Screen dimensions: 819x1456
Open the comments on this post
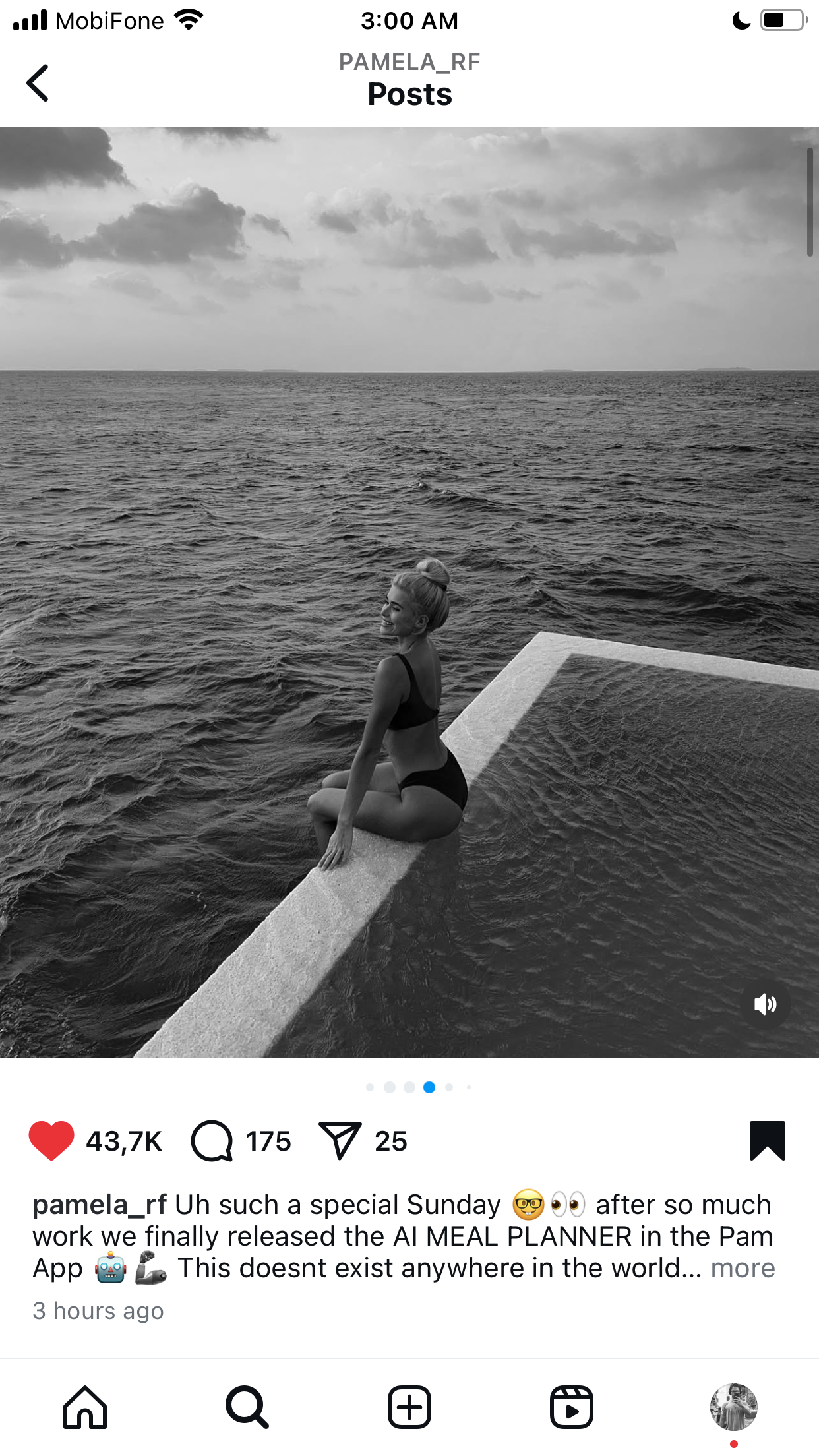tap(212, 1141)
